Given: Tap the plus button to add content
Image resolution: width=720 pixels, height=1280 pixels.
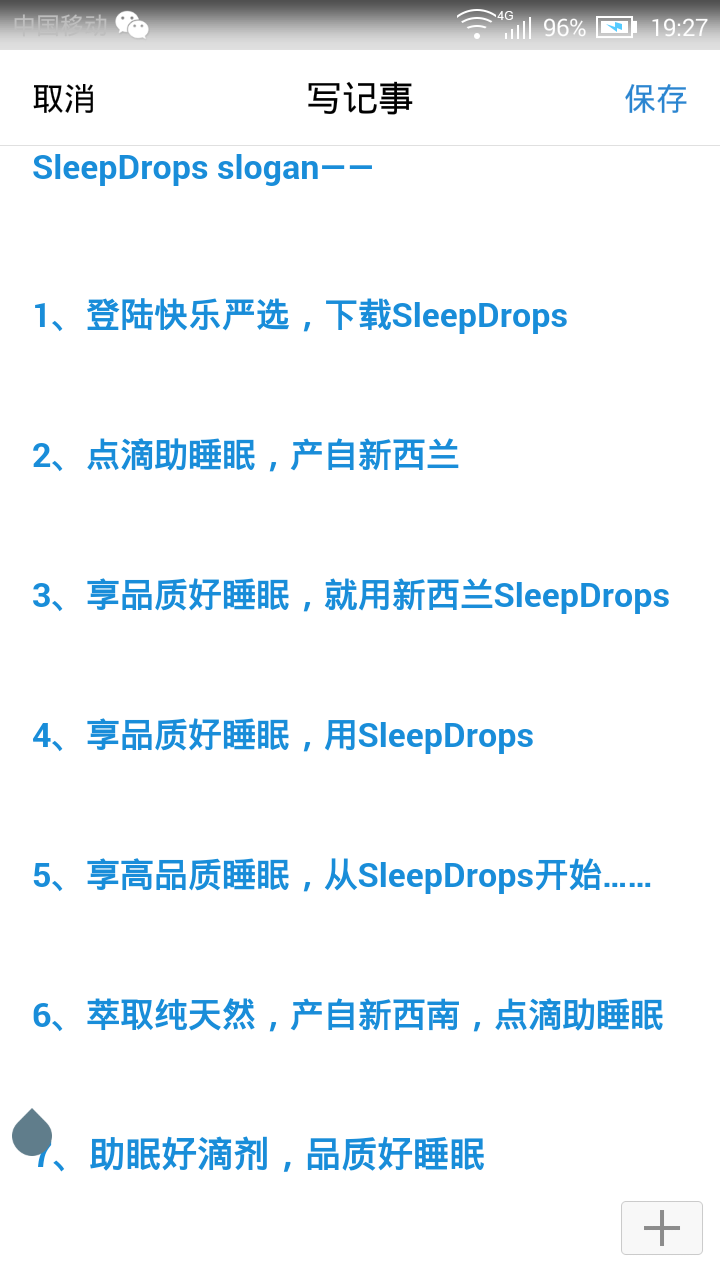Looking at the screenshot, I should (661, 1227).
